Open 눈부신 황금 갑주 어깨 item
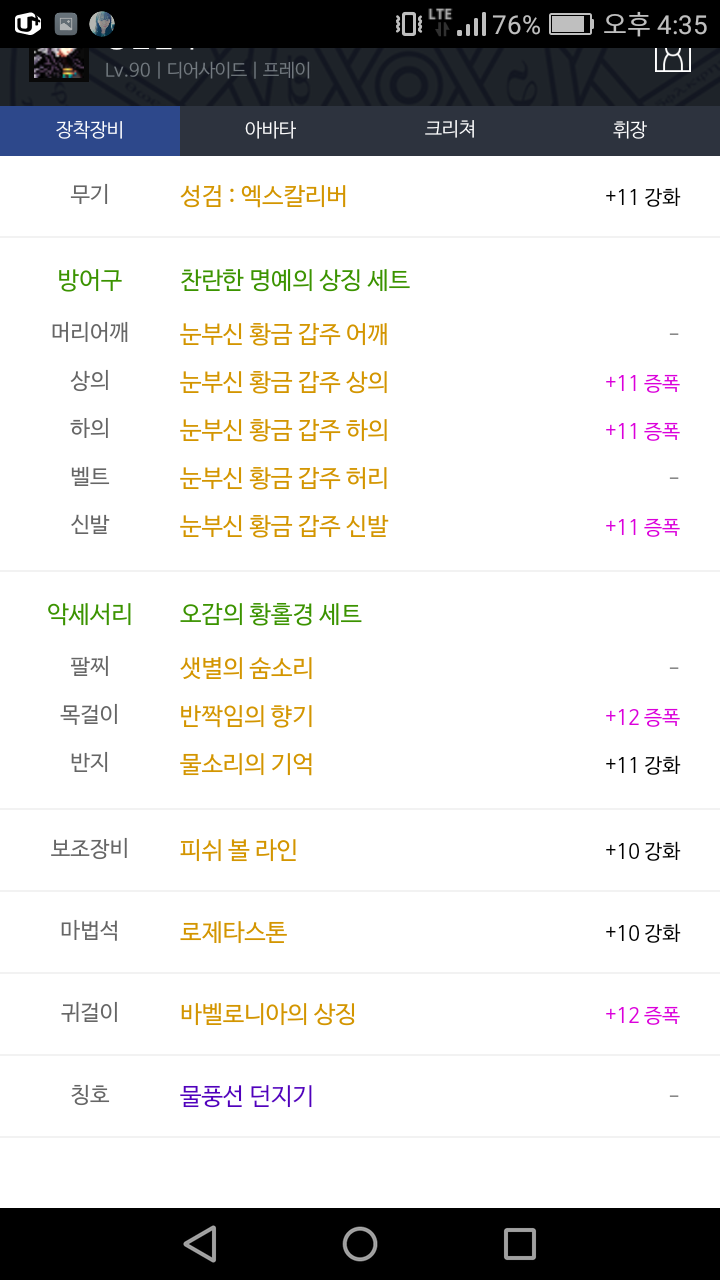Screen dimensions: 720x1280 pos(284,334)
